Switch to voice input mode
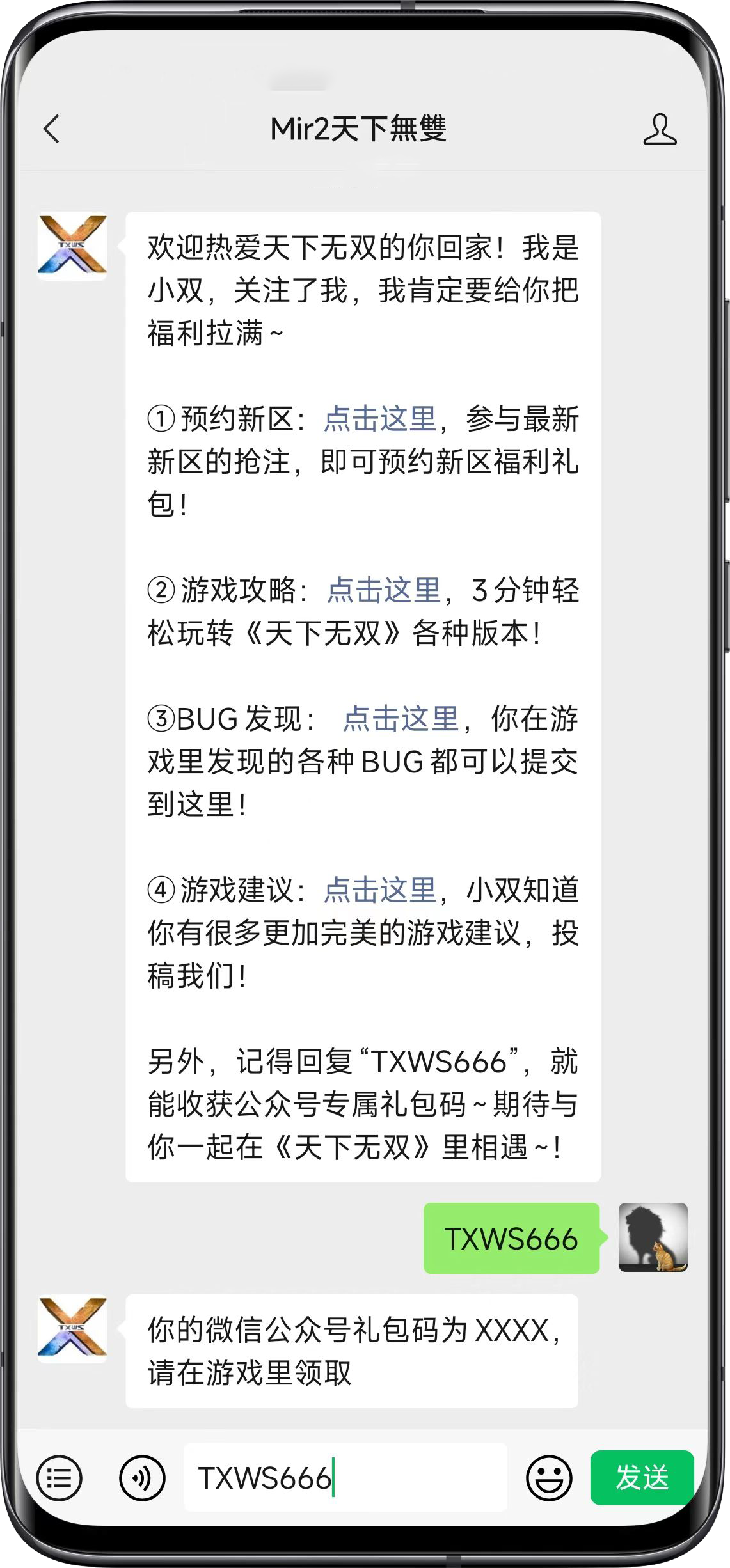The image size is (730, 1568). (x=142, y=1478)
